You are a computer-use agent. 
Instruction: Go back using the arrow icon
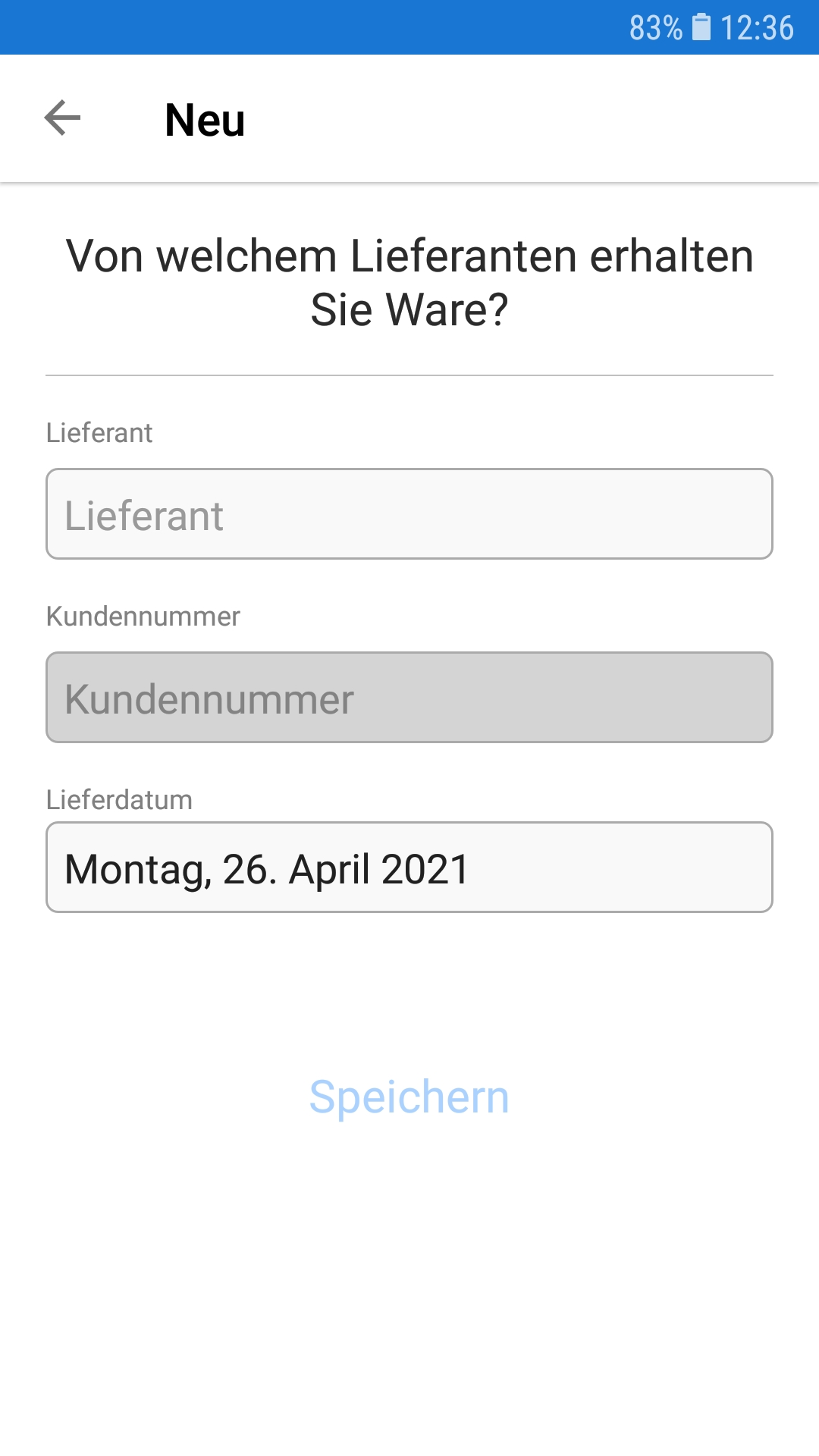[62, 118]
